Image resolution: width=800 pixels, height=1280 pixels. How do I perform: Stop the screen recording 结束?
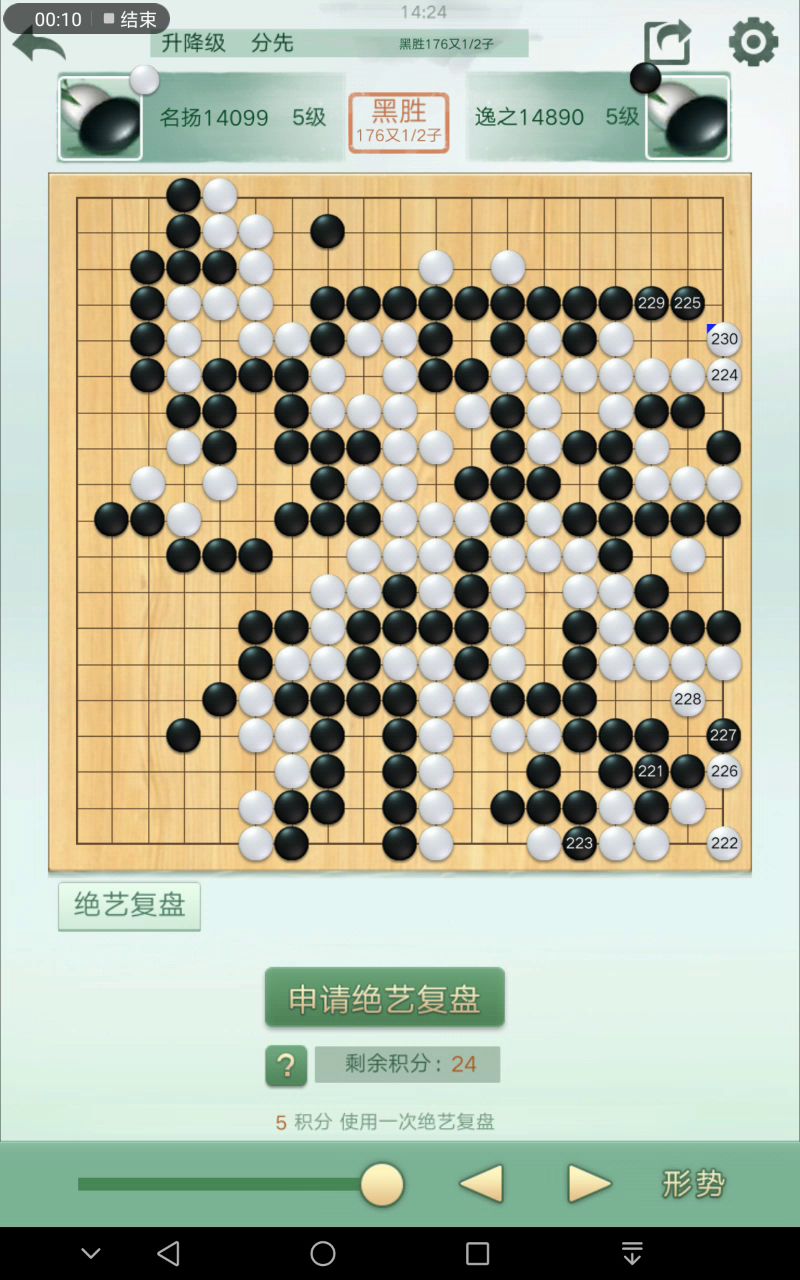[x=130, y=19]
